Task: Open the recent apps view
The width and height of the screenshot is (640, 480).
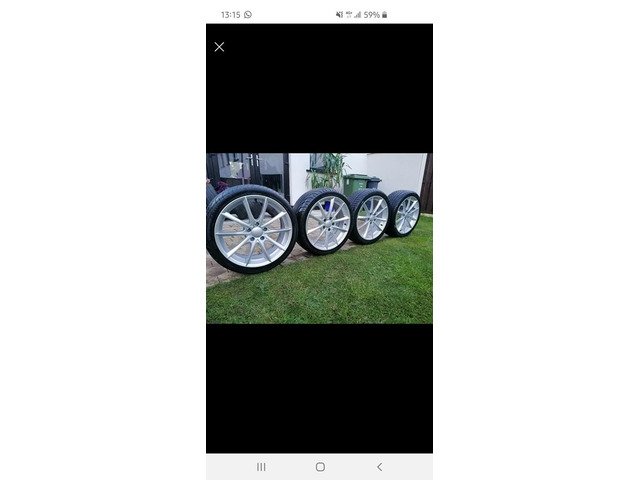Action: coord(261,467)
